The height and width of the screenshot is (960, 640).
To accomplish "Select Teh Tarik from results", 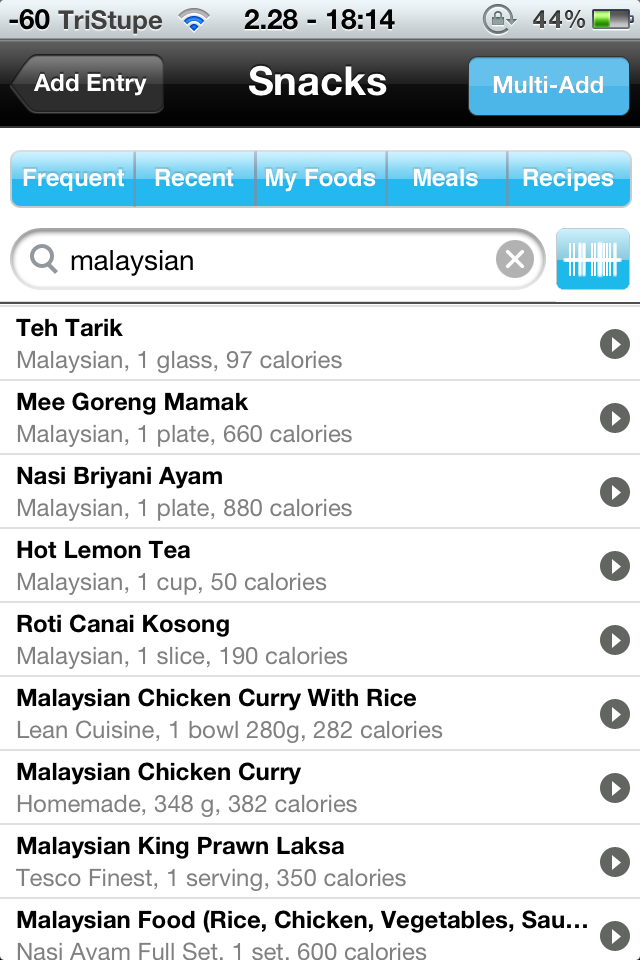I will pos(290,344).
